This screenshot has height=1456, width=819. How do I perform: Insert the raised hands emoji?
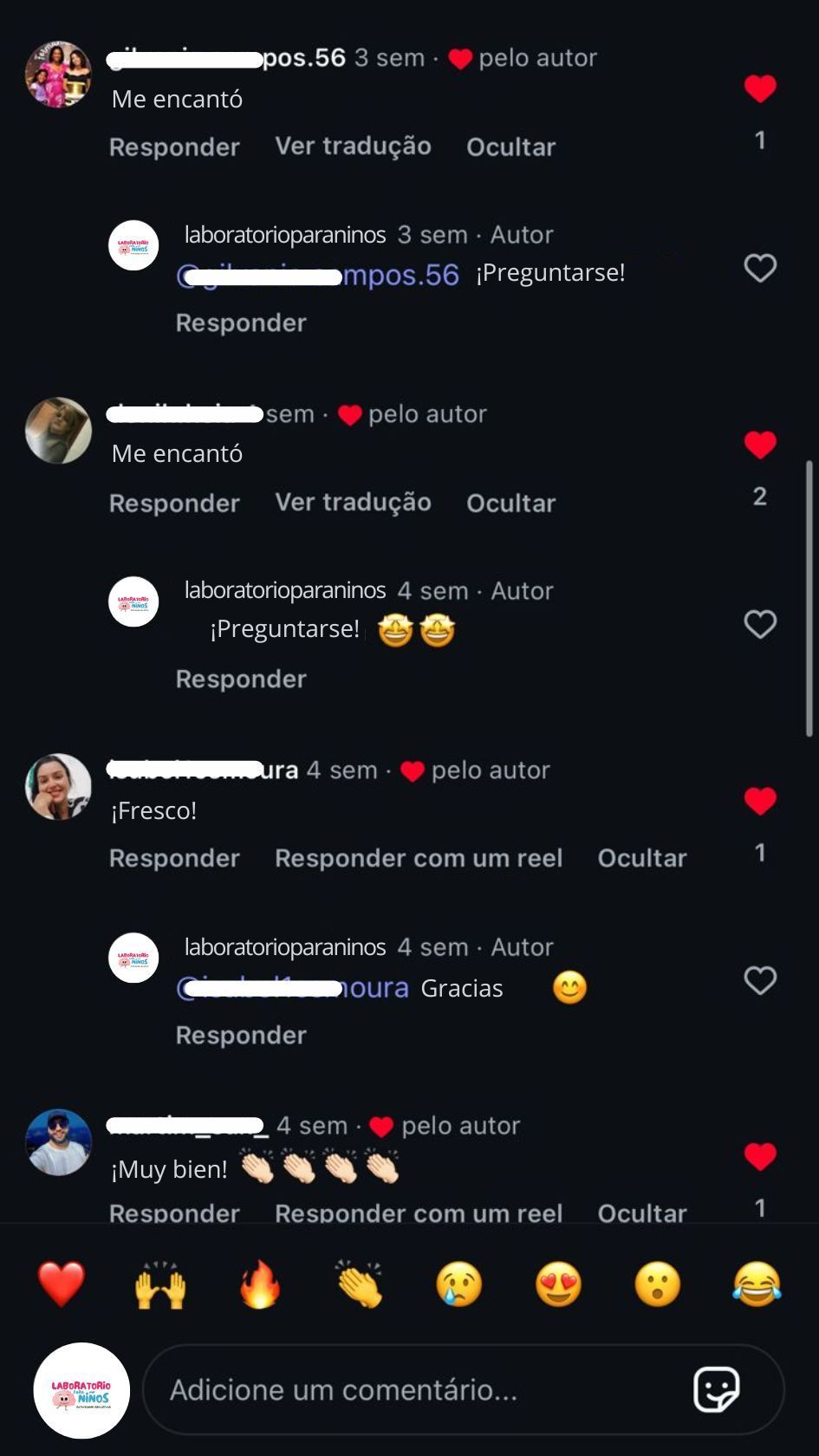(x=160, y=1284)
